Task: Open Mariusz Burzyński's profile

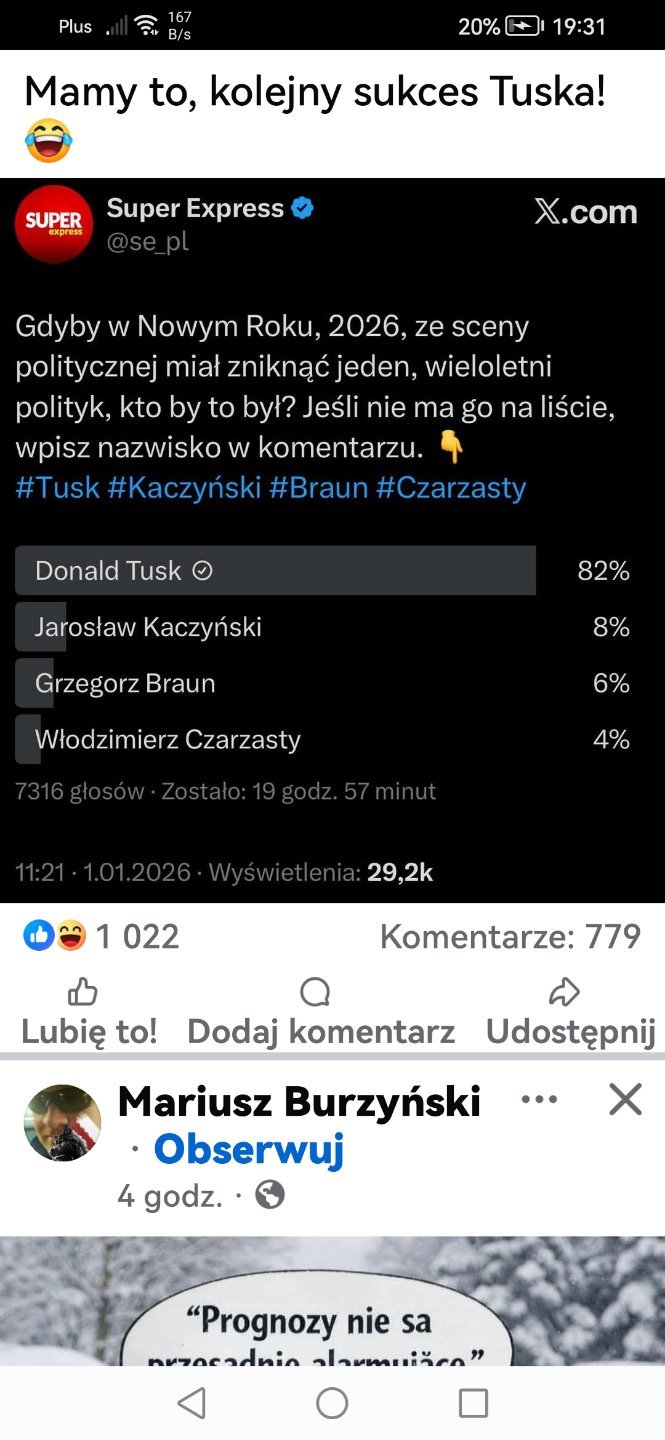Action: (299, 1102)
